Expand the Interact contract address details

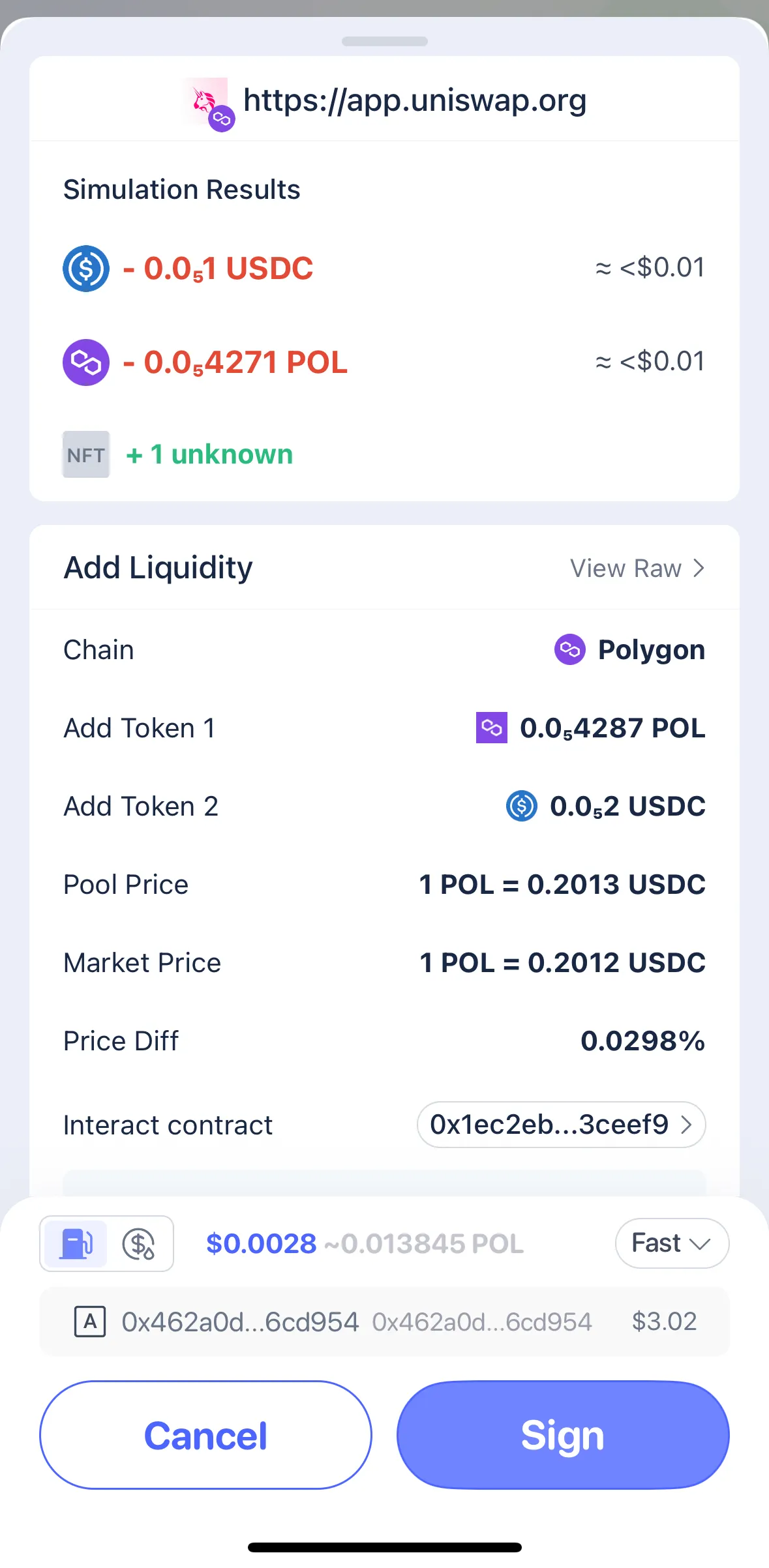click(560, 1124)
